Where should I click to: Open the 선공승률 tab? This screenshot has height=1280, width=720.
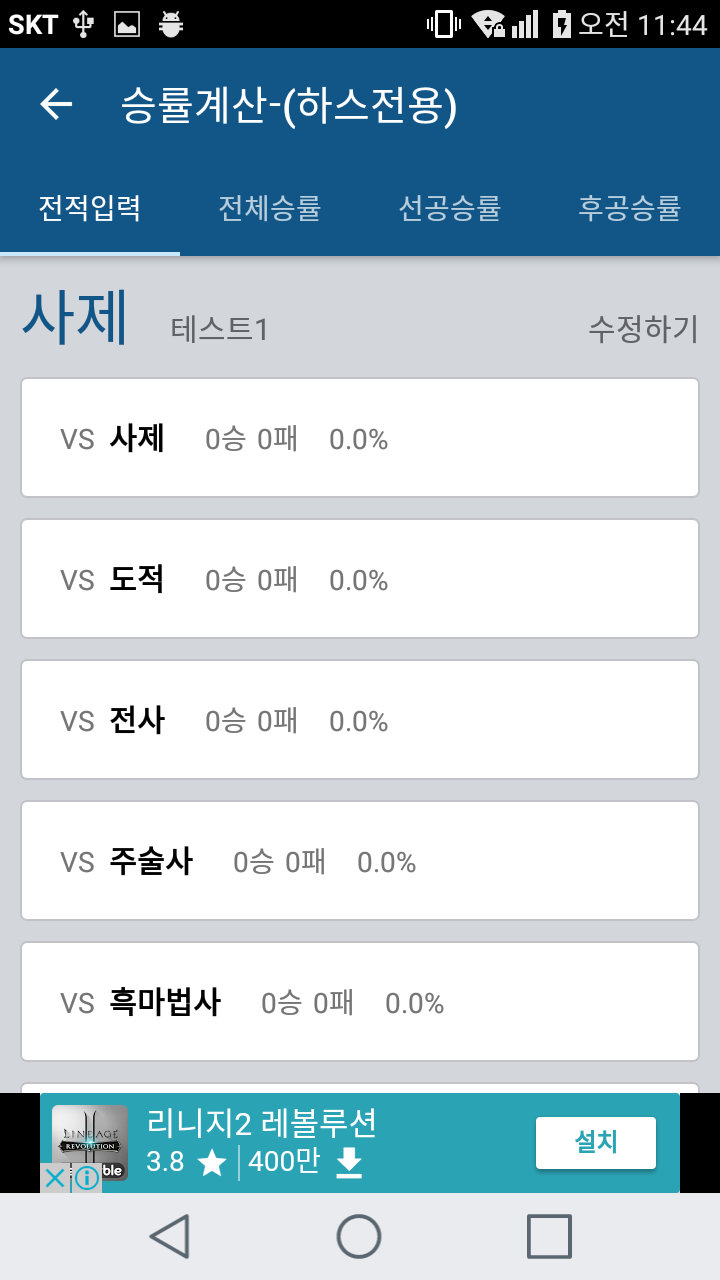(x=449, y=208)
